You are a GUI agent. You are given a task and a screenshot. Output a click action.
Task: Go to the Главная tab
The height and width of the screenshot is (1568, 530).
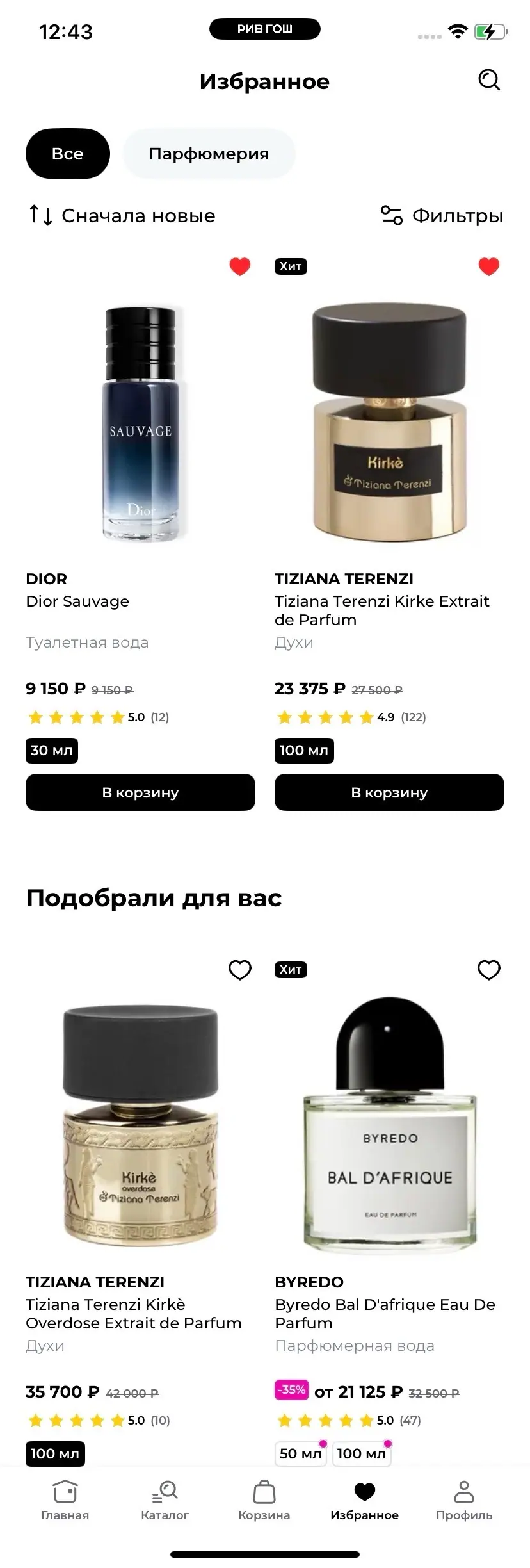point(65,1500)
